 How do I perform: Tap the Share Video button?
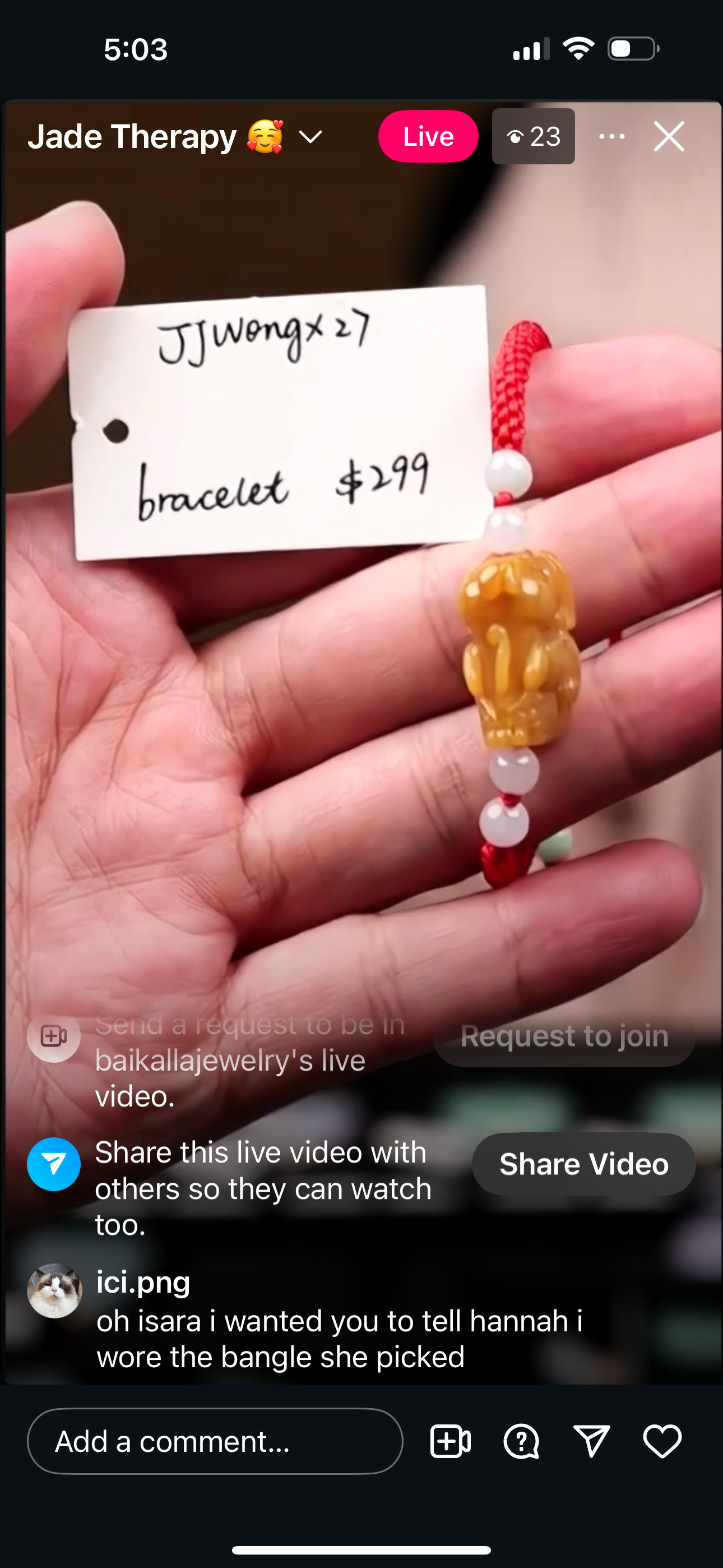coord(583,1164)
